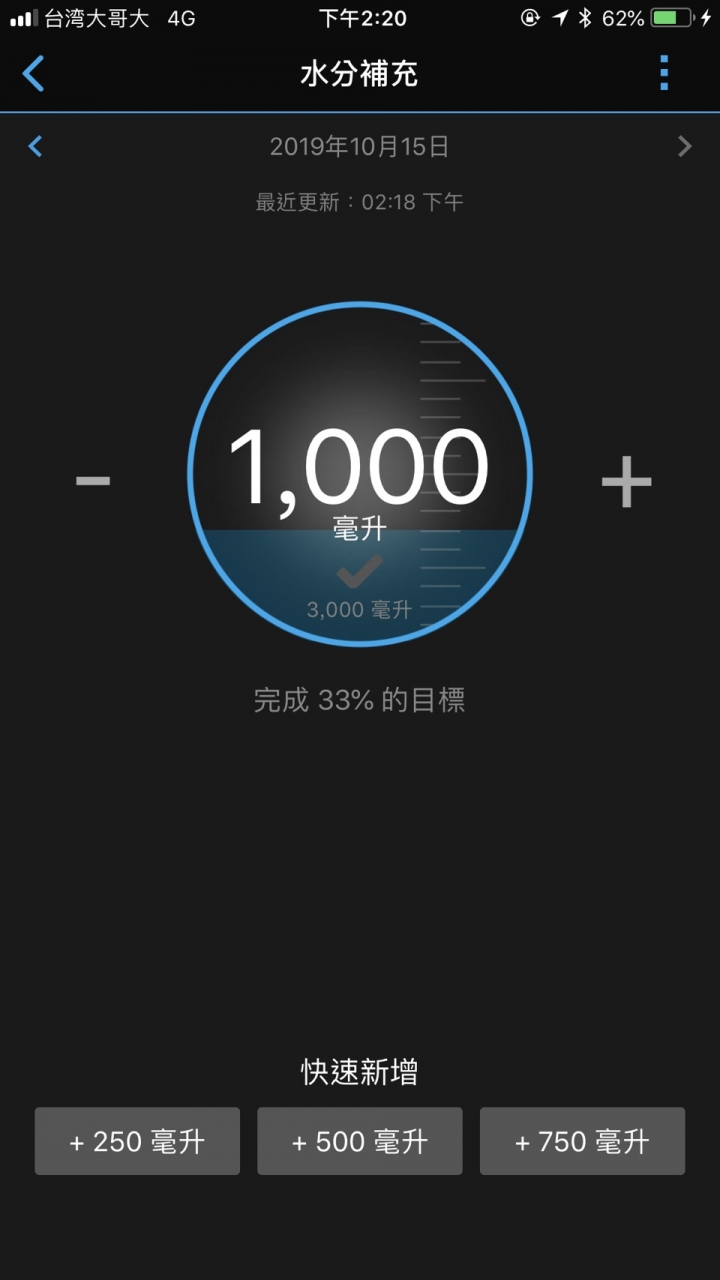Tap the checkmark inside the water gauge

(x=360, y=572)
